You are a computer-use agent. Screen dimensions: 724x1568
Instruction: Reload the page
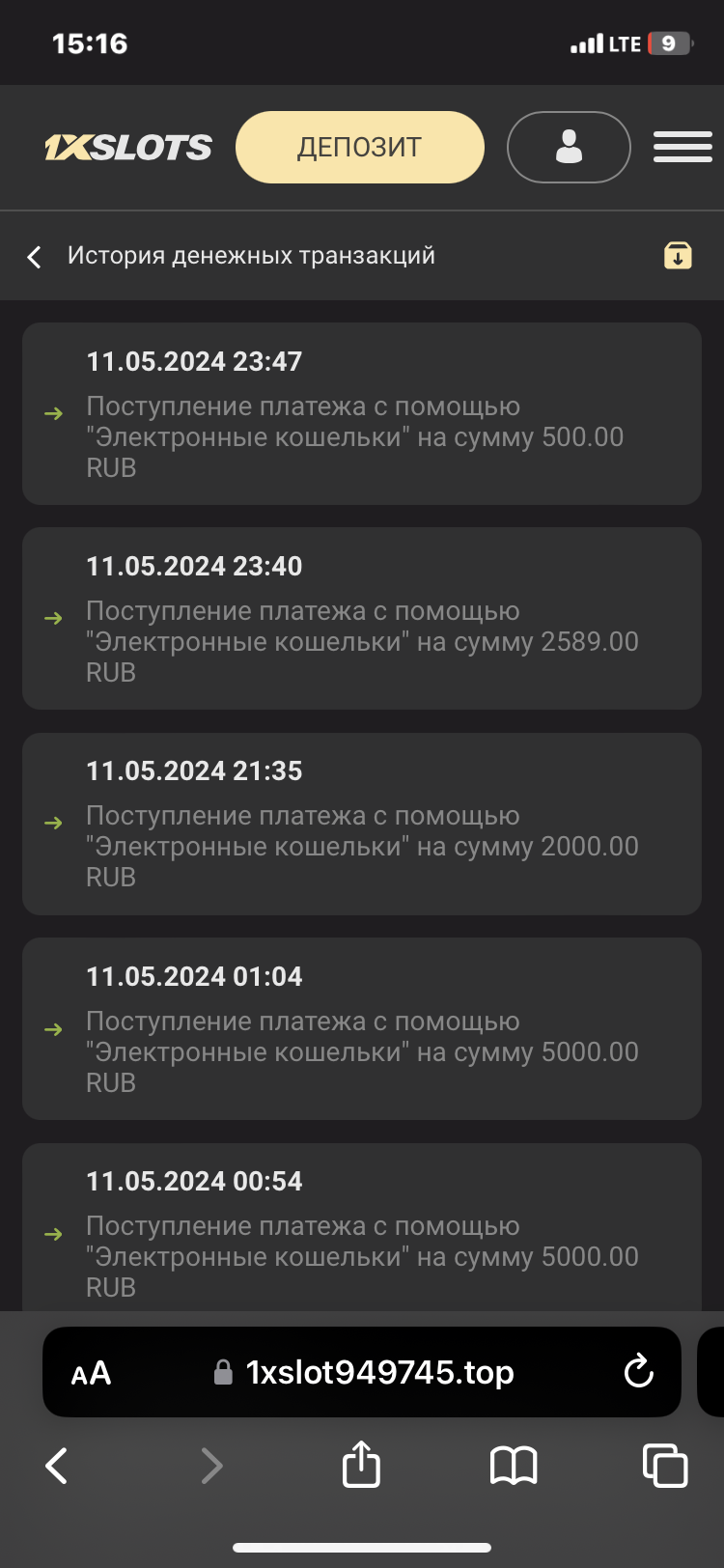(x=639, y=1371)
